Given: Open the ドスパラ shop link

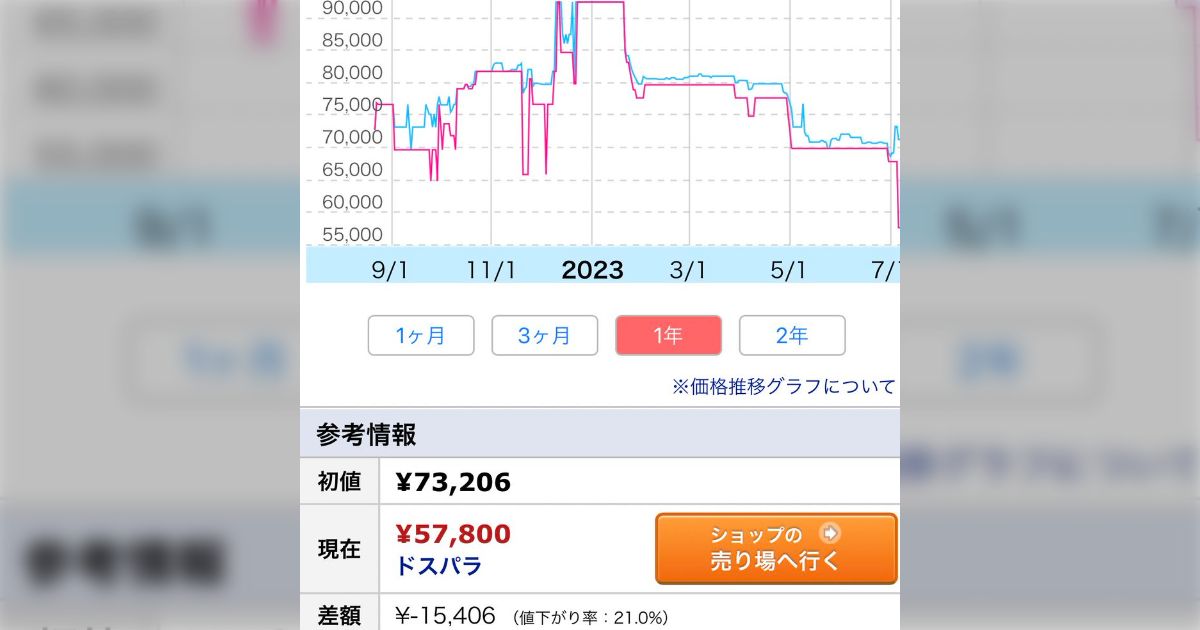Looking at the screenshot, I should pos(439,566).
